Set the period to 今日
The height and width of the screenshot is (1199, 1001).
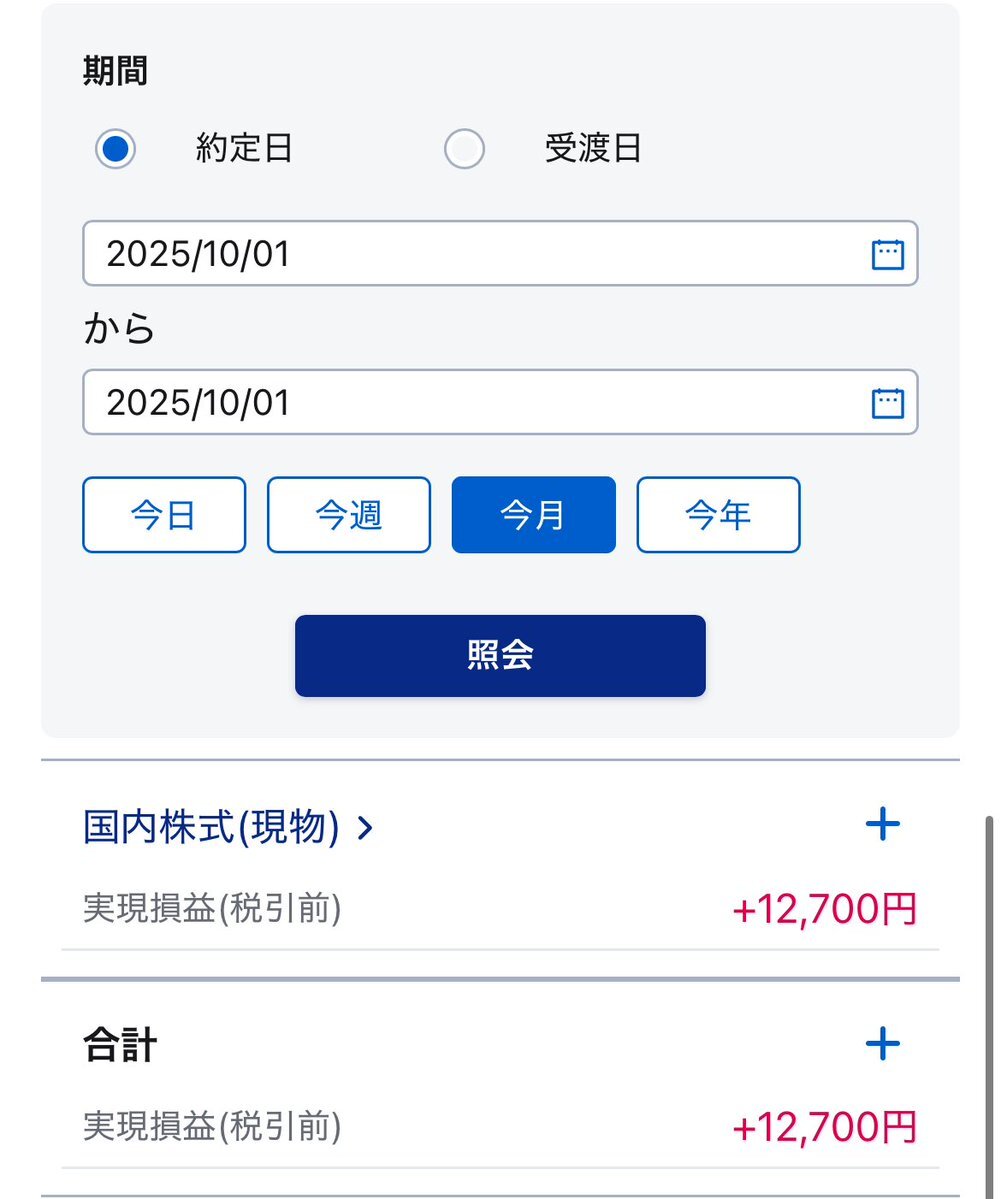(164, 515)
